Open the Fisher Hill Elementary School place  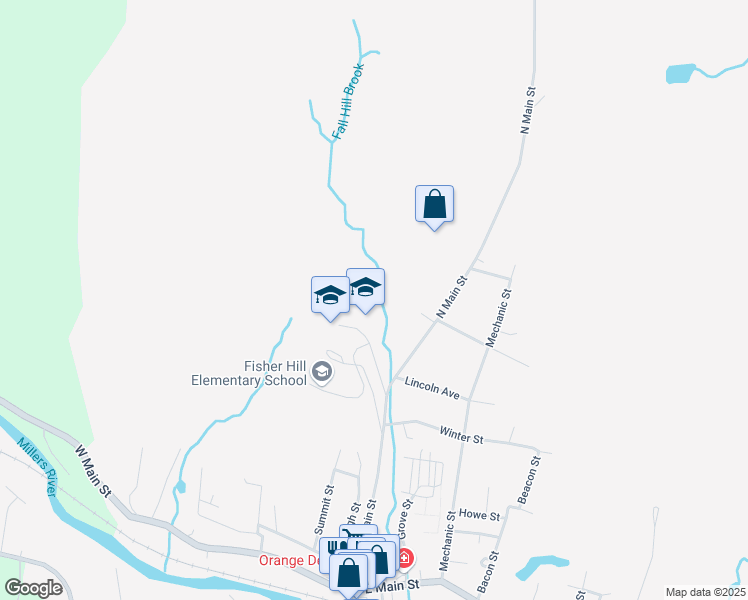(x=322, y=373)
